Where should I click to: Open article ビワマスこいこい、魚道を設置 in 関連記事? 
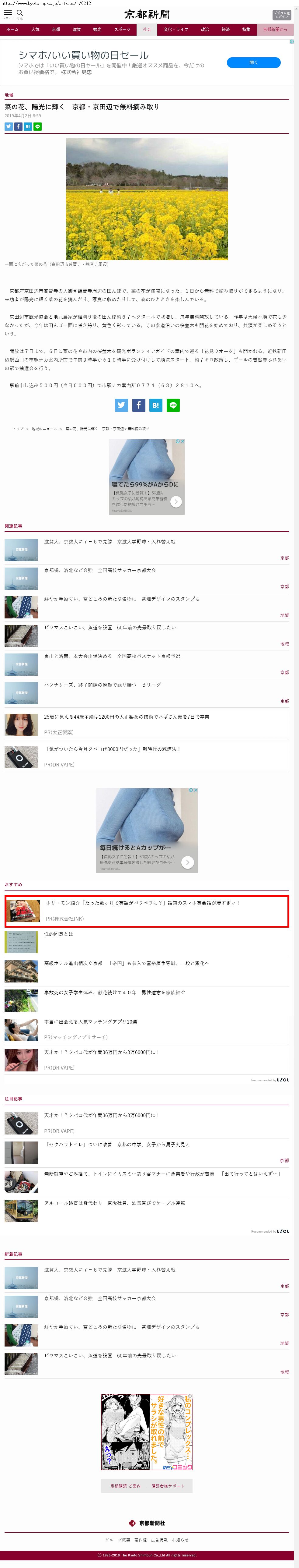tap(110, 627)
